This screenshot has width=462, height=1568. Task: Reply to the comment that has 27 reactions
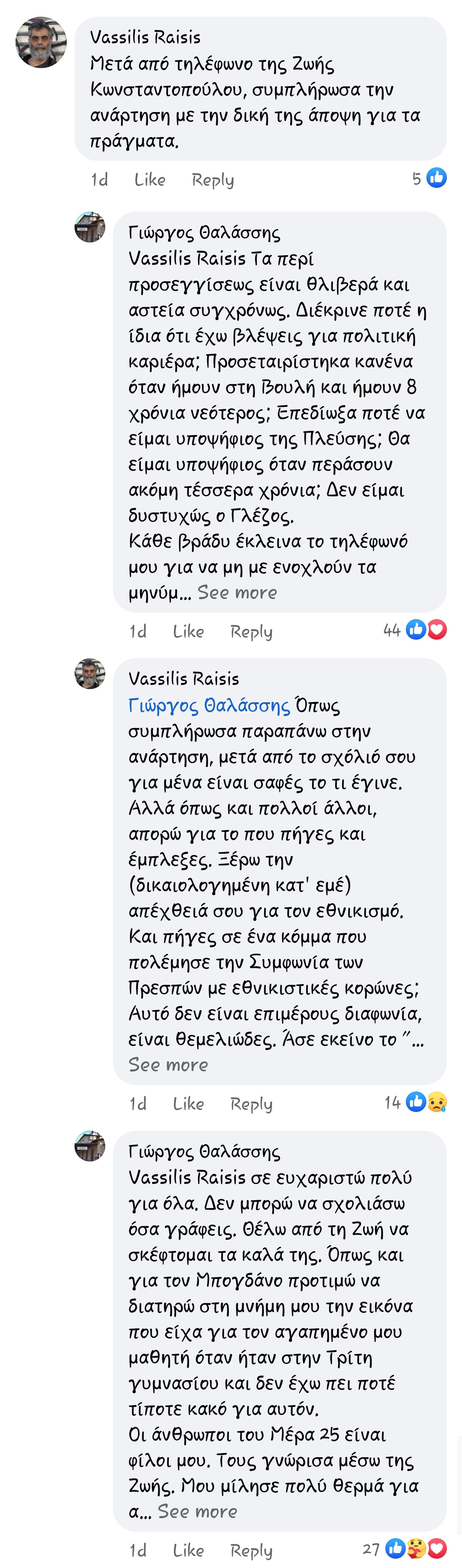(251, 1550)
